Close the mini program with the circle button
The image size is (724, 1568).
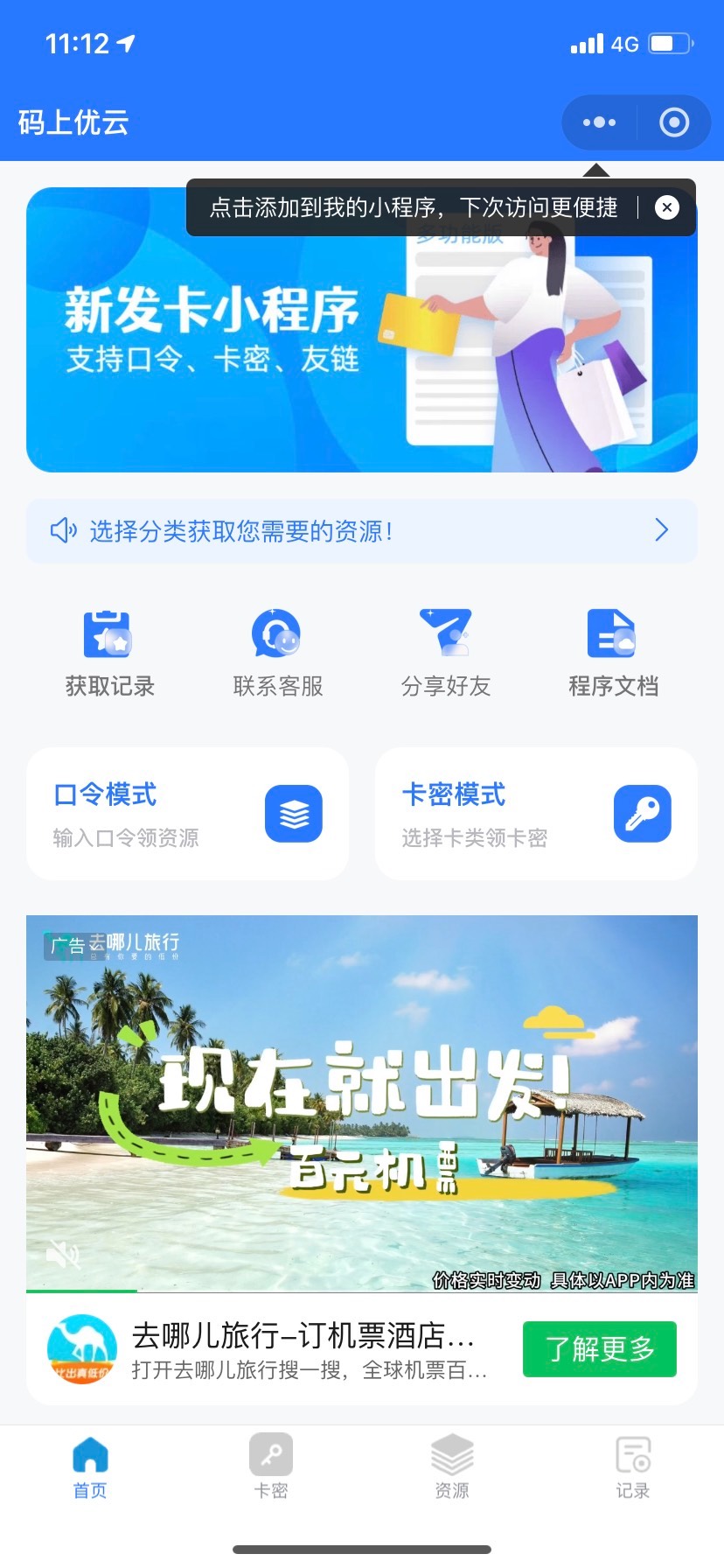pos(673,122)
